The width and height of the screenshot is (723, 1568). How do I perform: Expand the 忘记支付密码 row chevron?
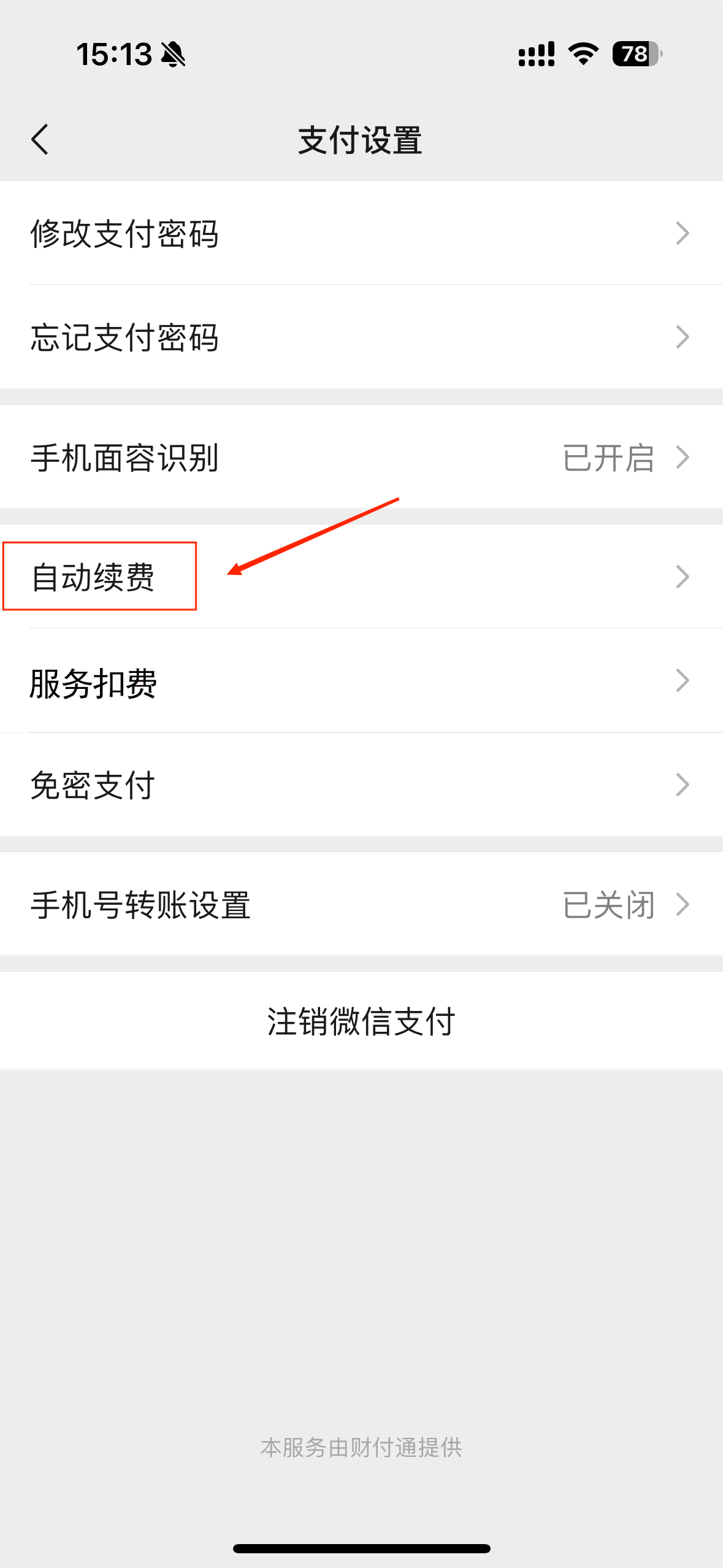(x=683, y=336)
